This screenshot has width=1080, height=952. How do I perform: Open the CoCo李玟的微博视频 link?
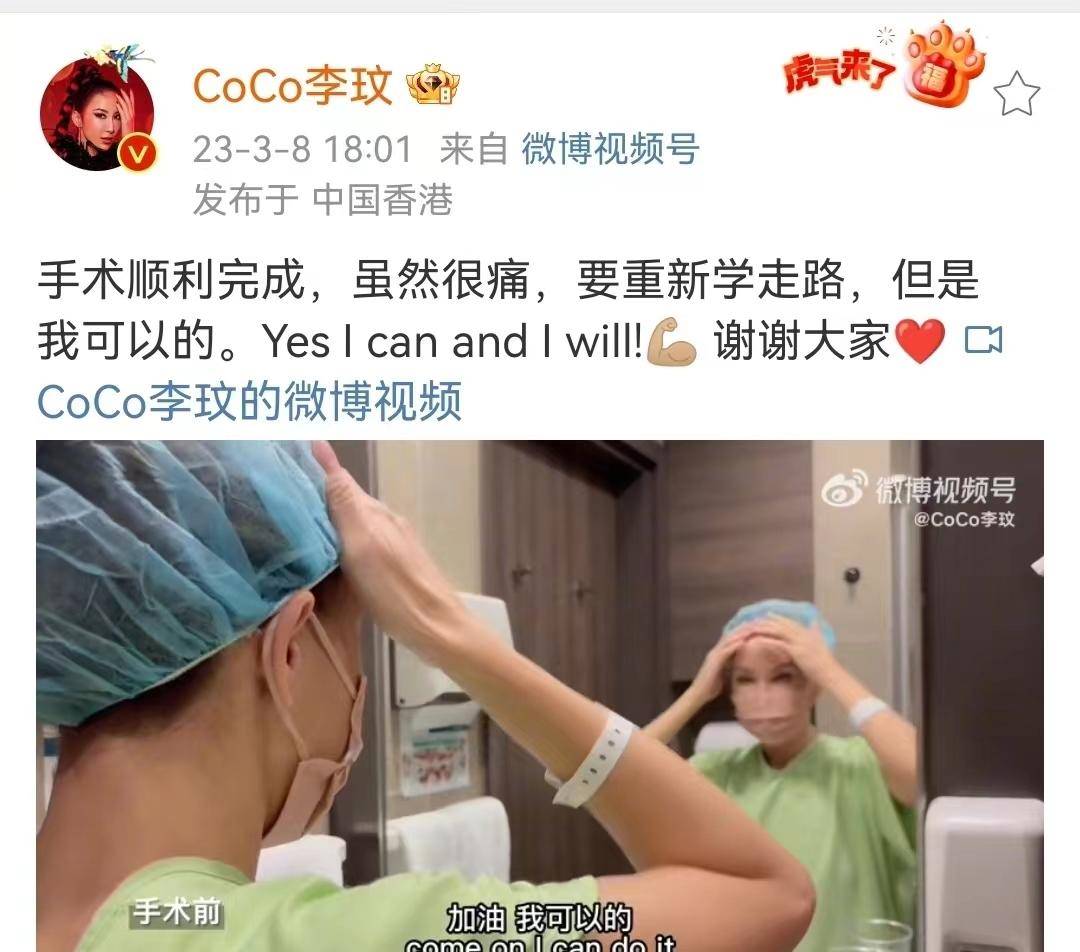250,402
